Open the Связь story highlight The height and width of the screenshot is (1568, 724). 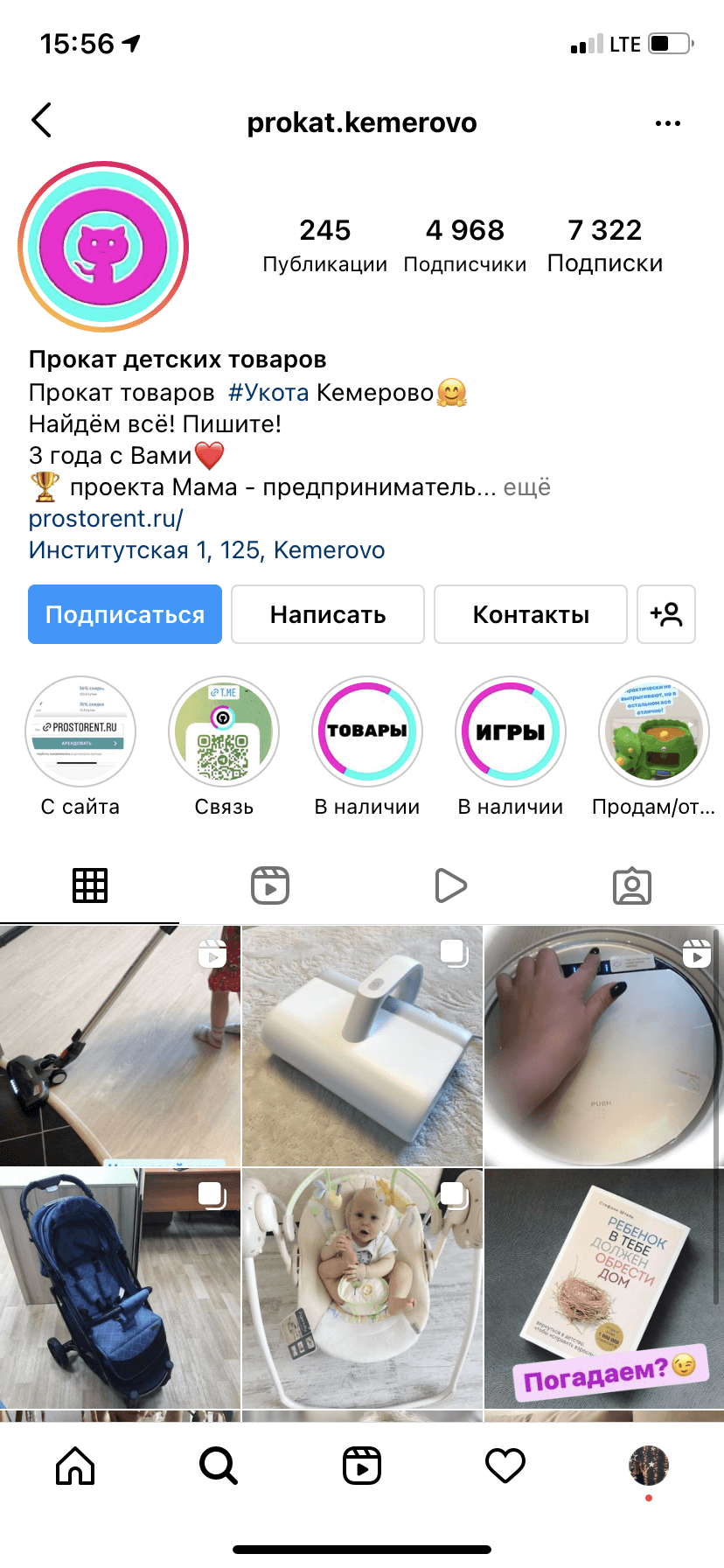[224, 731]
